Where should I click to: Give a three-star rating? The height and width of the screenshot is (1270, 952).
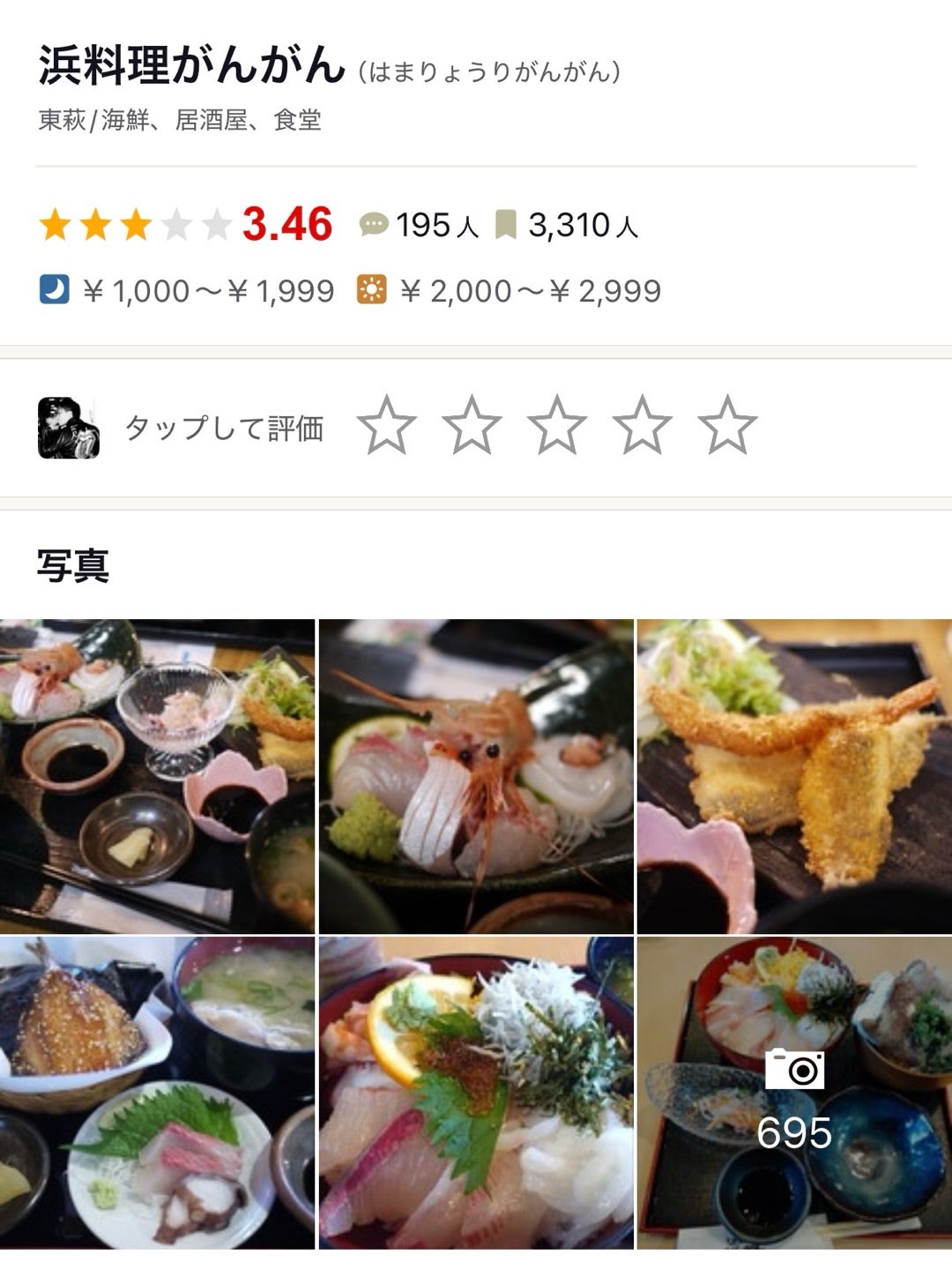557,426
